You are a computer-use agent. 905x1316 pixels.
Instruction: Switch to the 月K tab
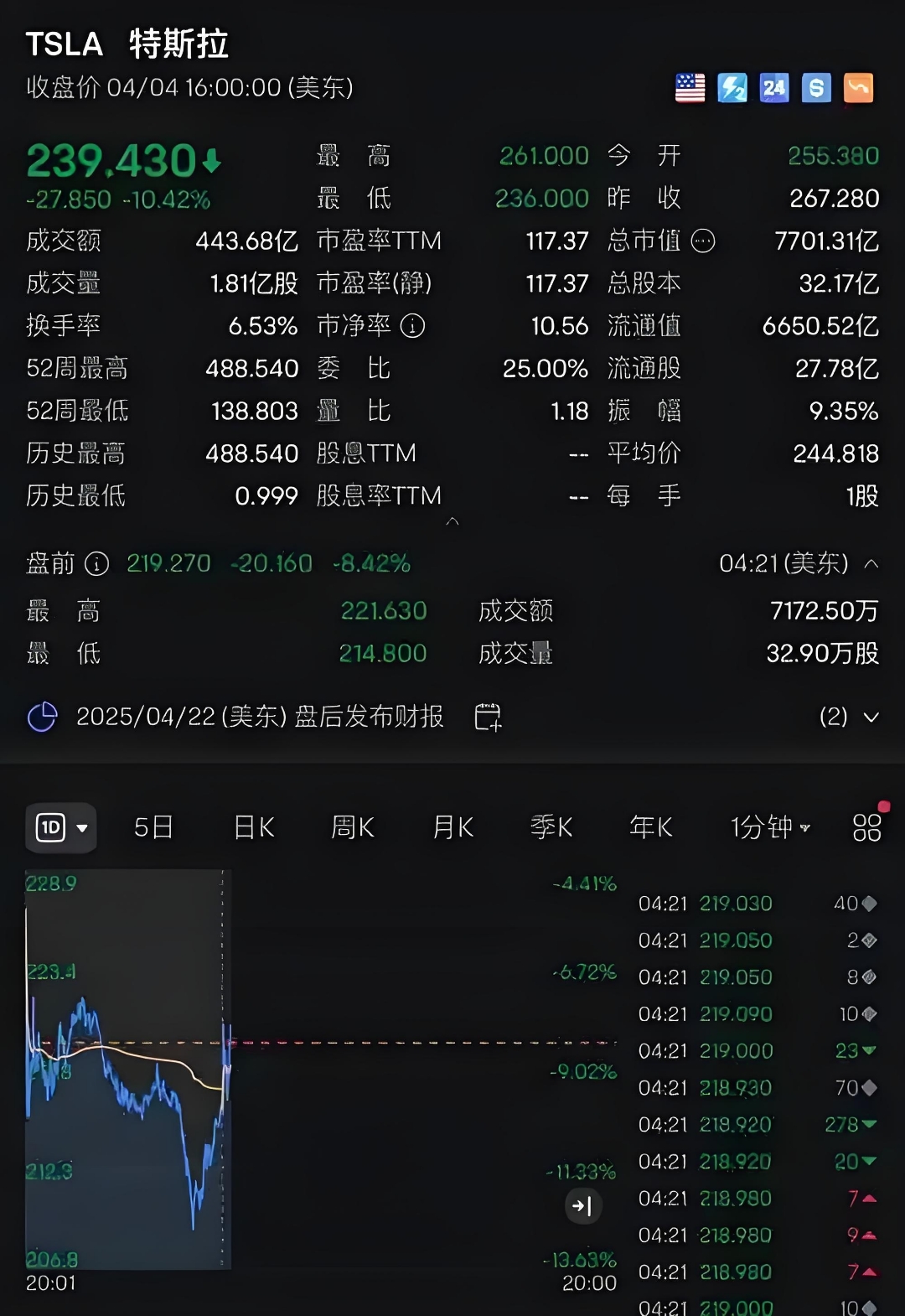point(452,827)
